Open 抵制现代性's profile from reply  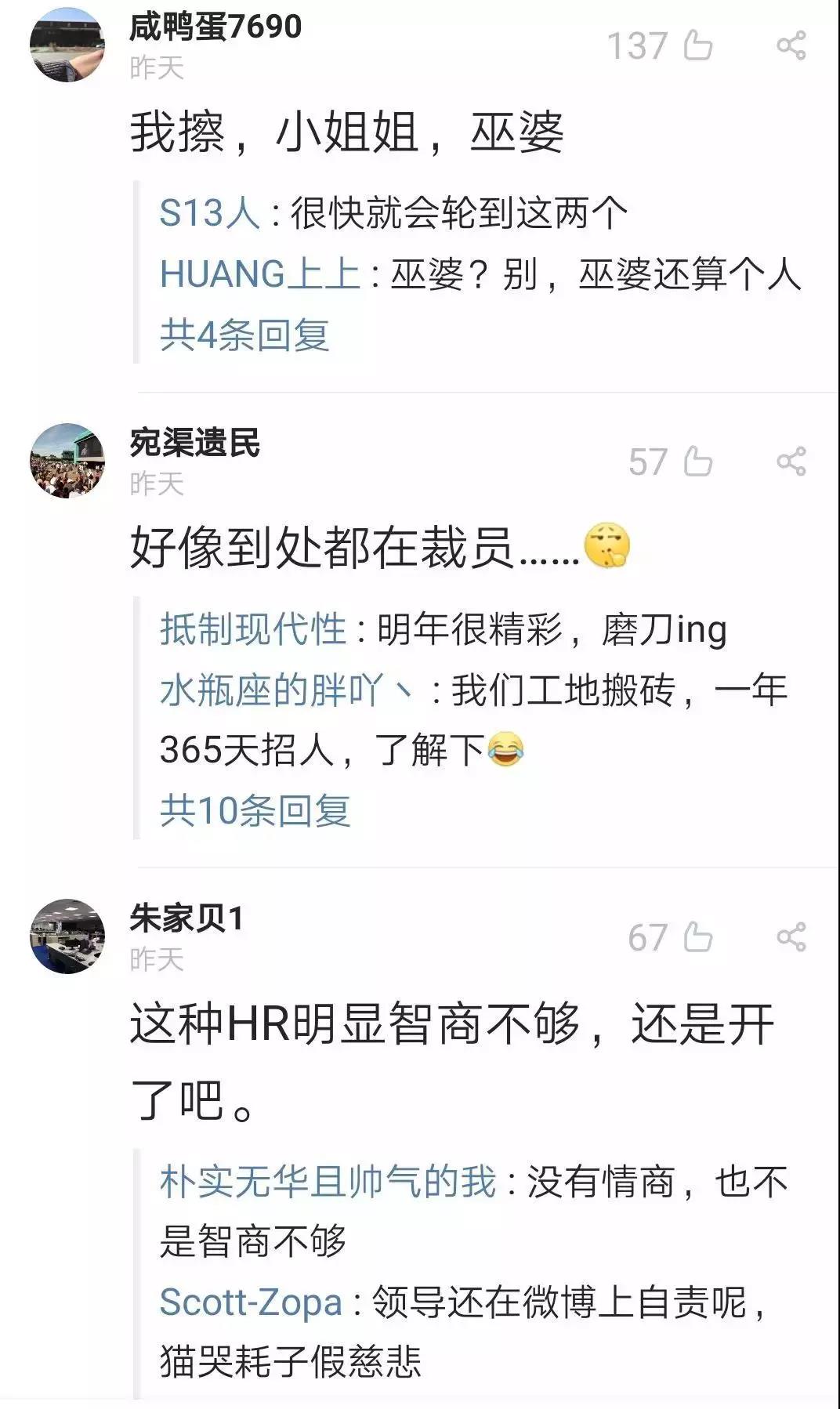(253, 629)
